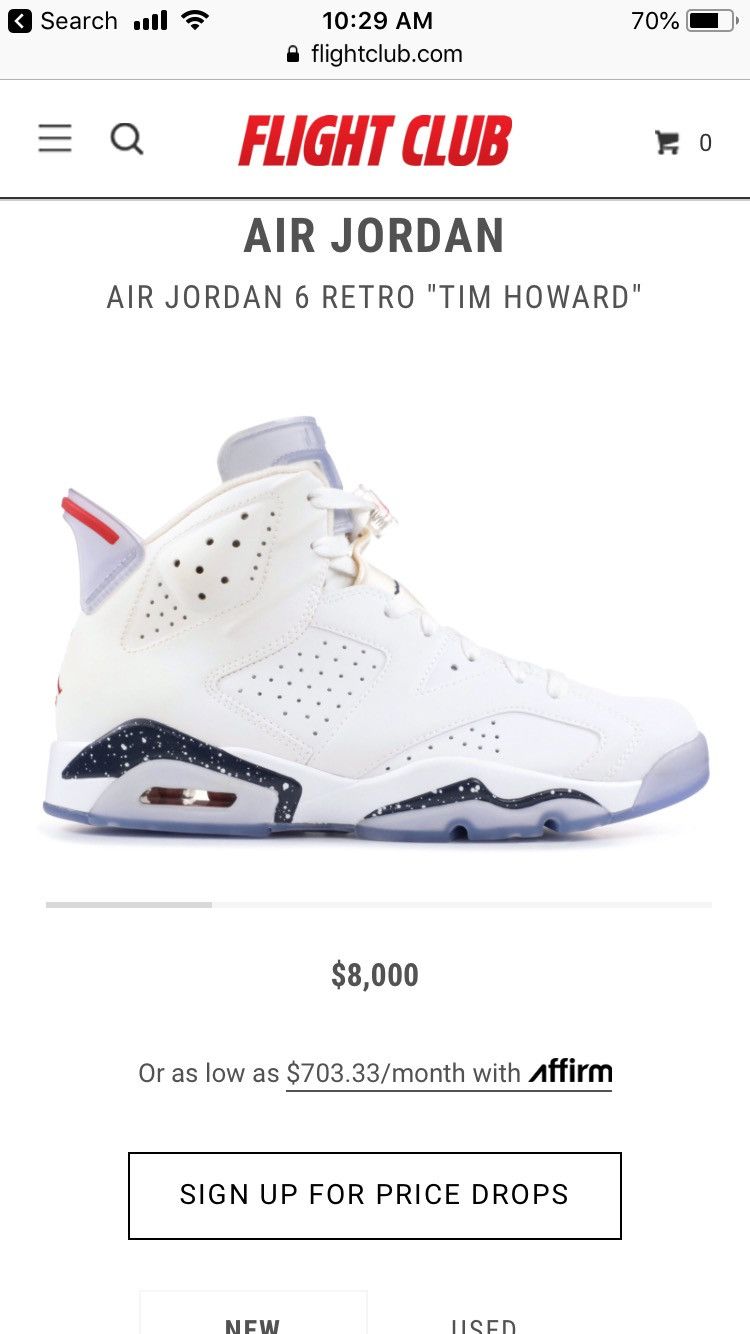
Task: Open the Affirm monthly payment link
Action: (449, 1074)
